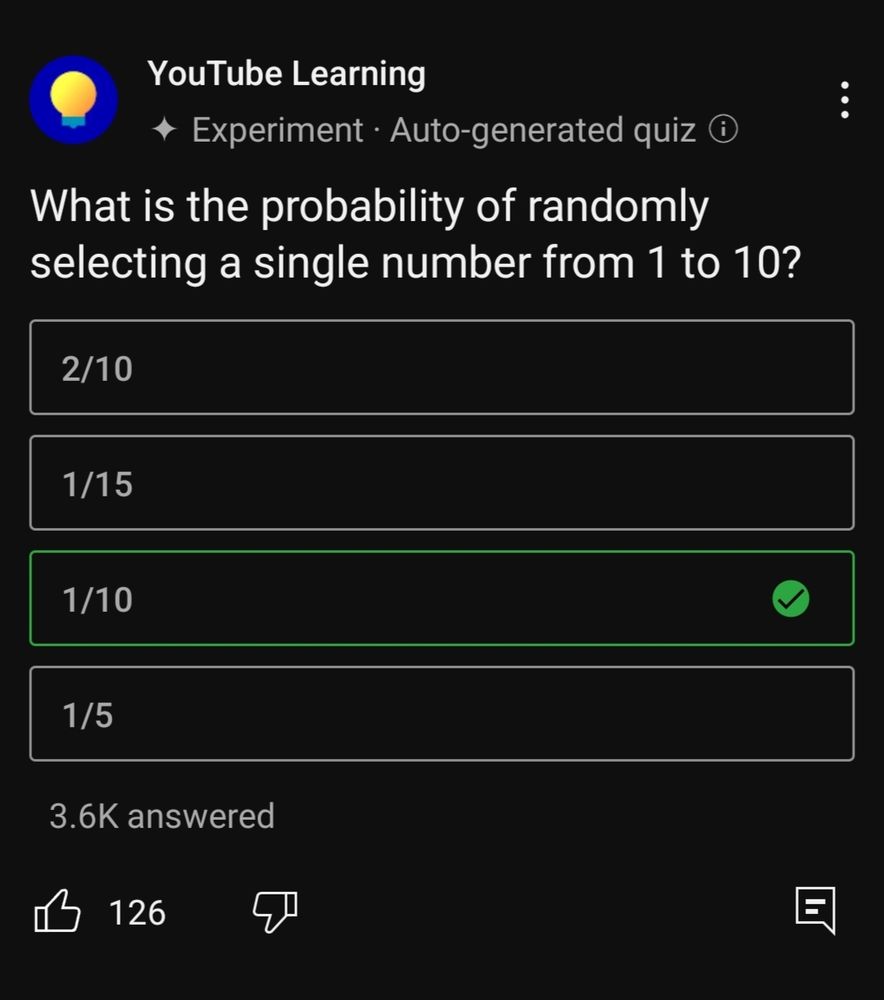This screenshot has width=884, height=1000.
Task: Like this quiz post
Action: coord(58,912)
